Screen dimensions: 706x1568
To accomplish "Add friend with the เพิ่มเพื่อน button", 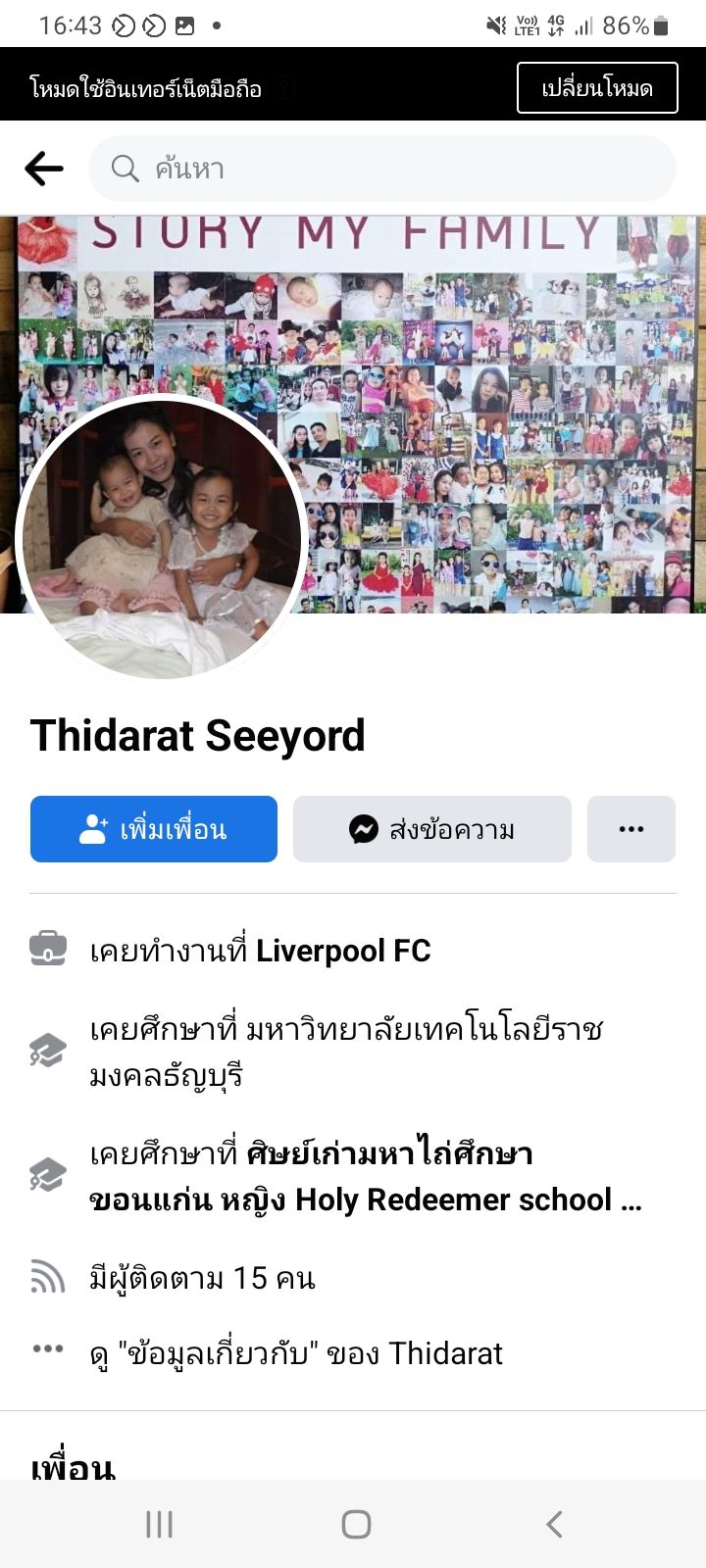I will point(154,829).
